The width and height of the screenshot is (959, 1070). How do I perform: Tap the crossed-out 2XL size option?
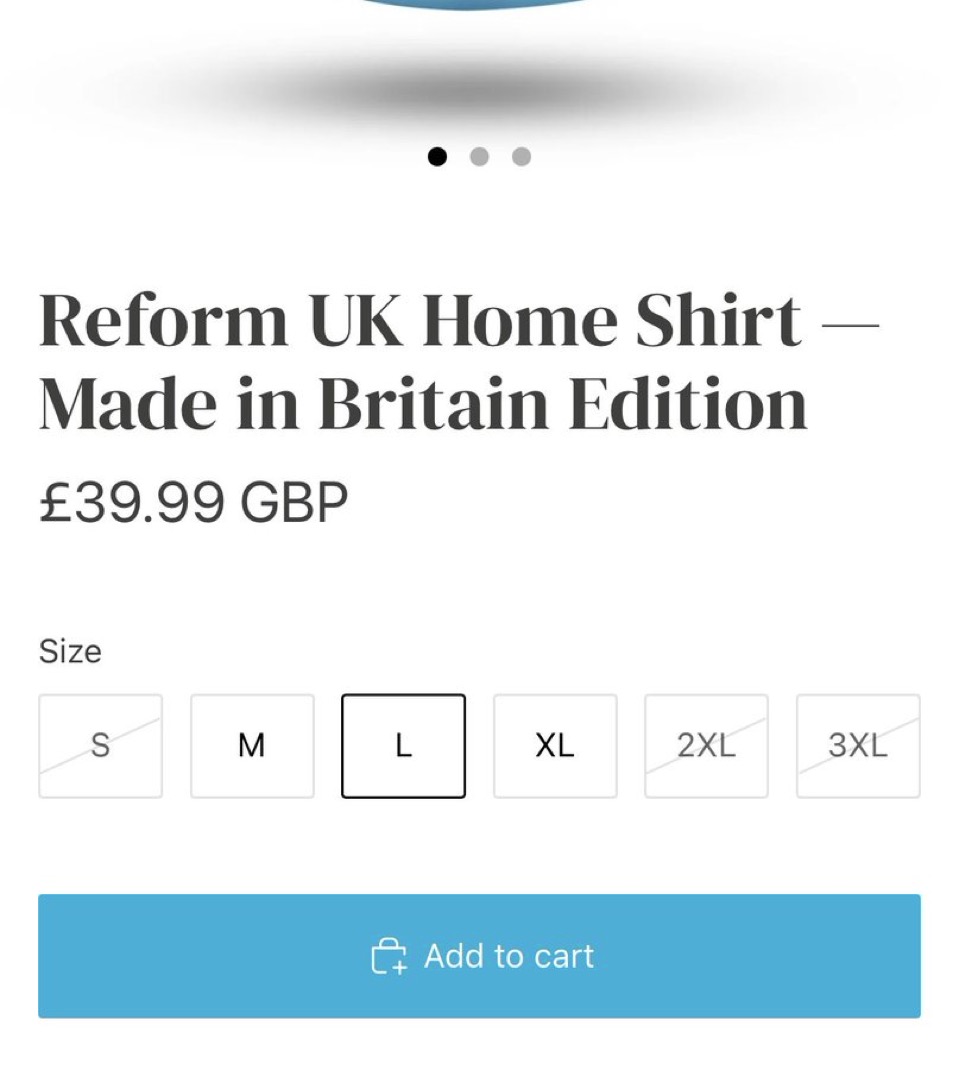[x=706, y=746]
